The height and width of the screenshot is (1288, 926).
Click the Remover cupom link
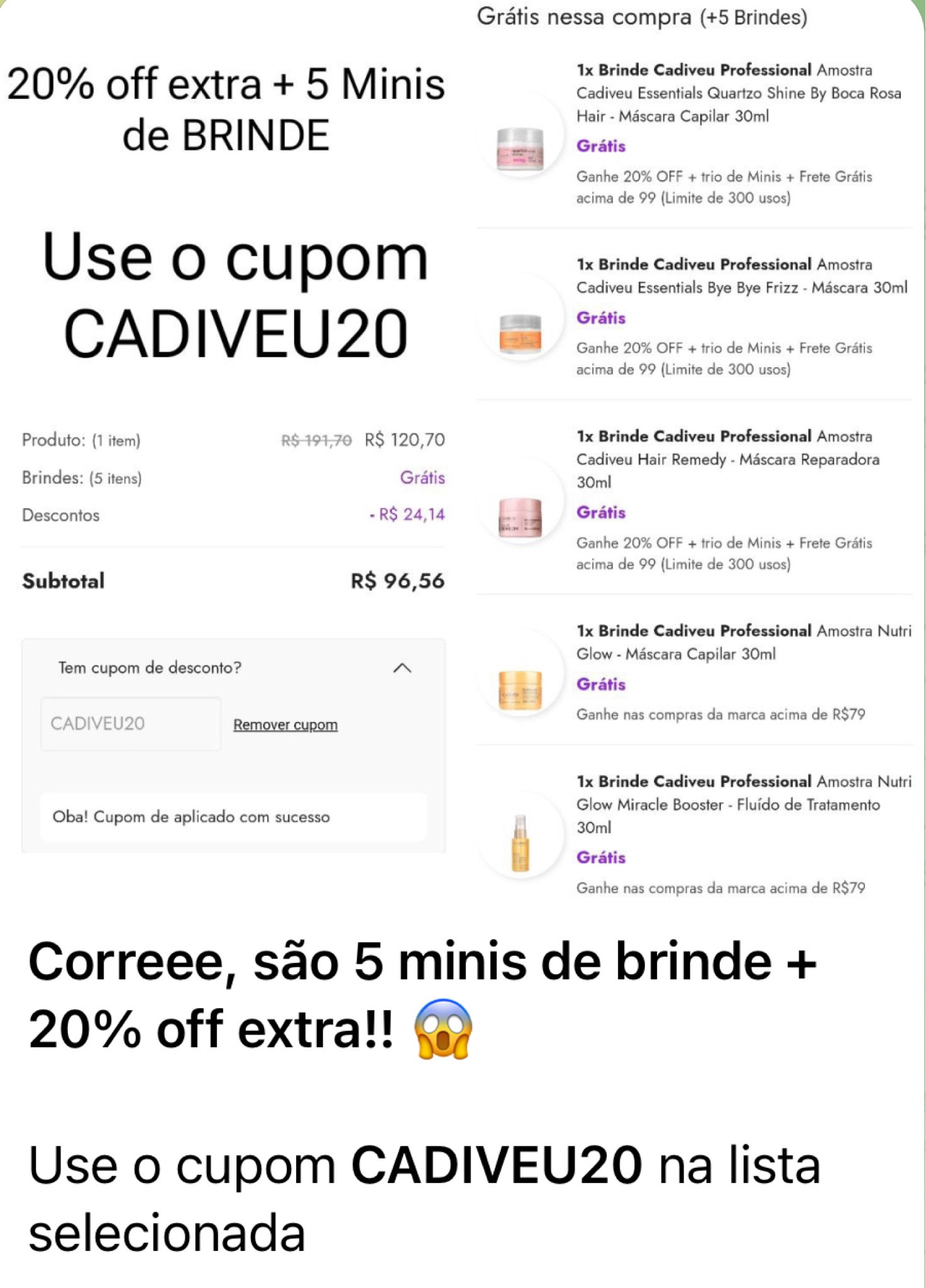coord(286,724)
